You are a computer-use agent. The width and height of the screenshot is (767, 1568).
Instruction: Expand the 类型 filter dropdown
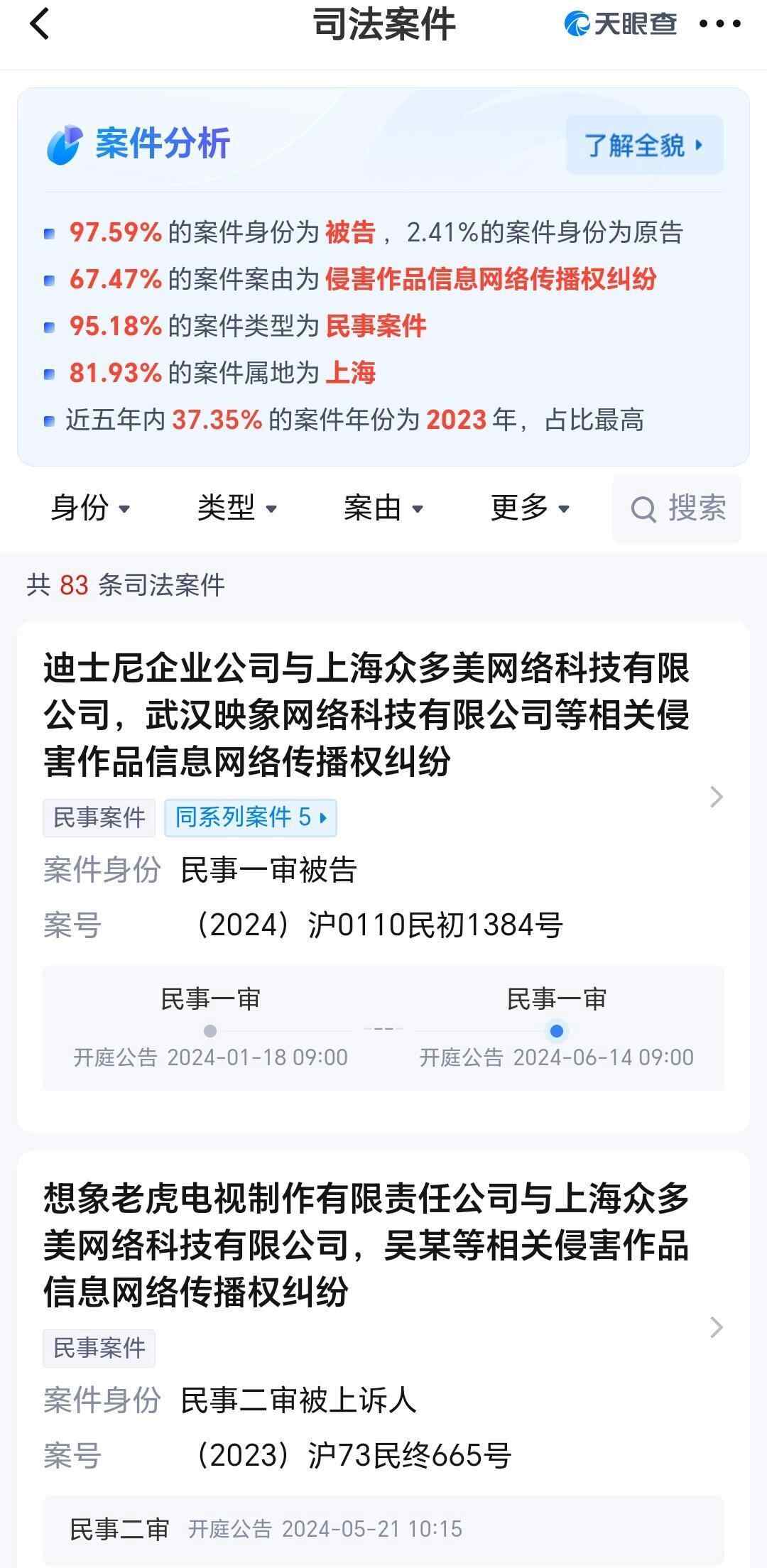(236, 508)
